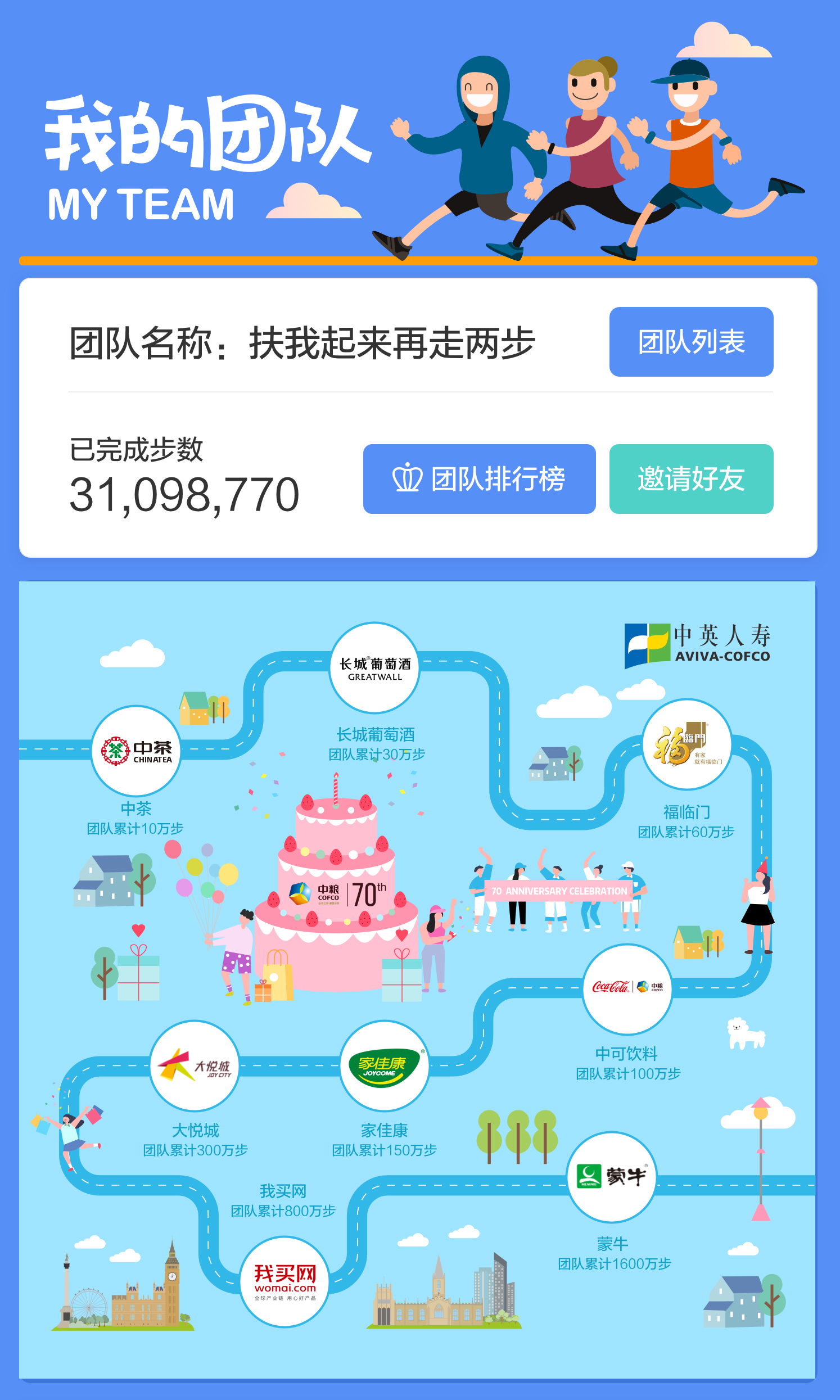840x1400 pixels.
Task: Open the 团队列表 team list
Action: click(690, 342)
